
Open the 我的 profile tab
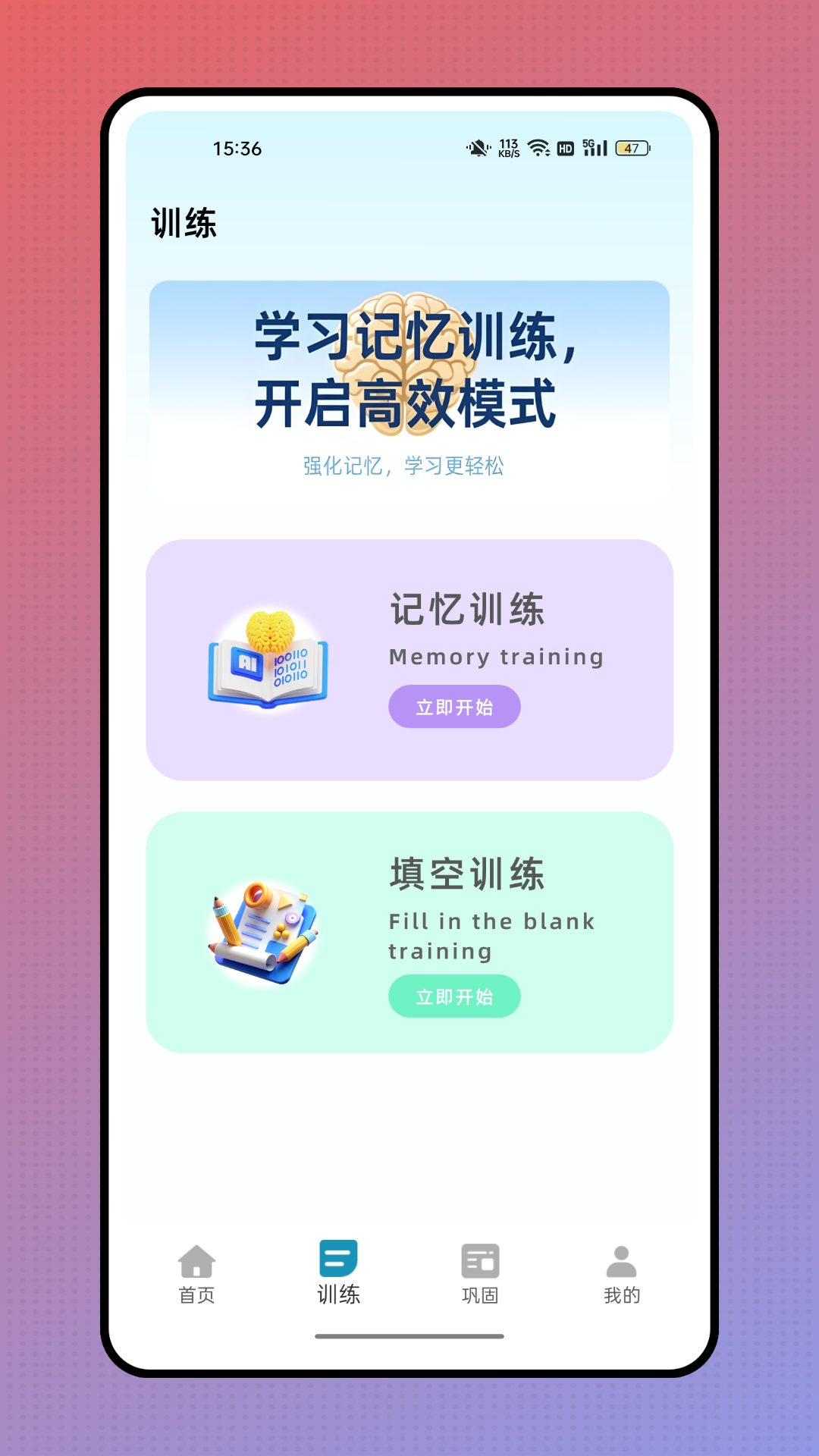click(x=622, y=1274)
